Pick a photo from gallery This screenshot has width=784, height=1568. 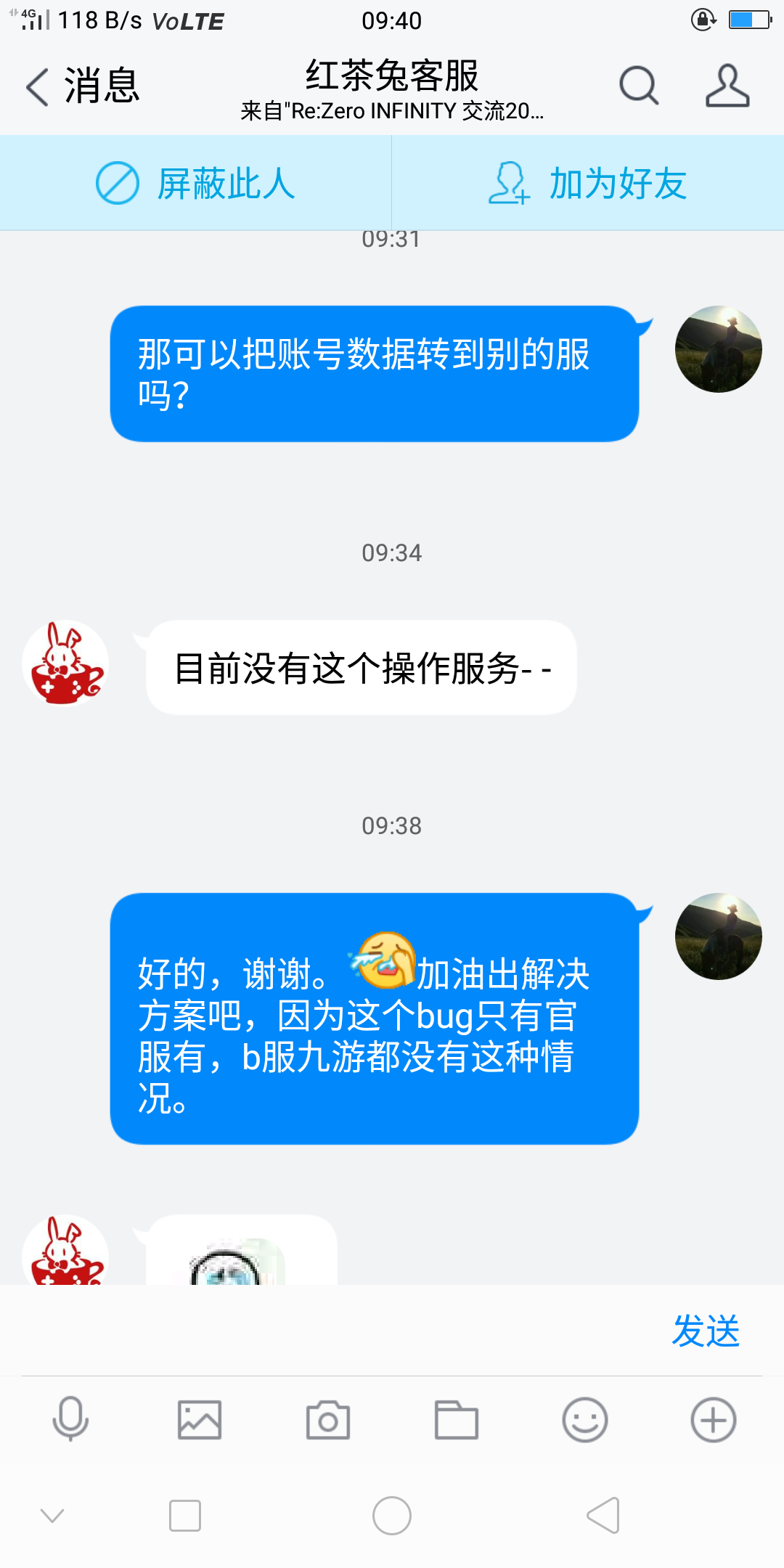point(200,1419)
